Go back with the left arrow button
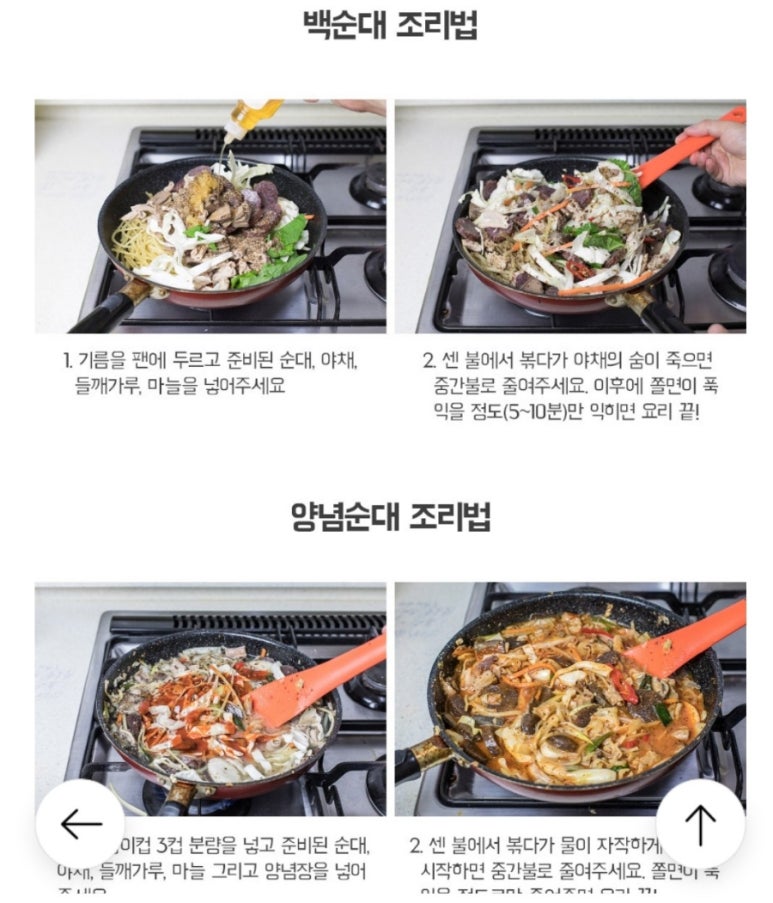 (x=80, y=824)
